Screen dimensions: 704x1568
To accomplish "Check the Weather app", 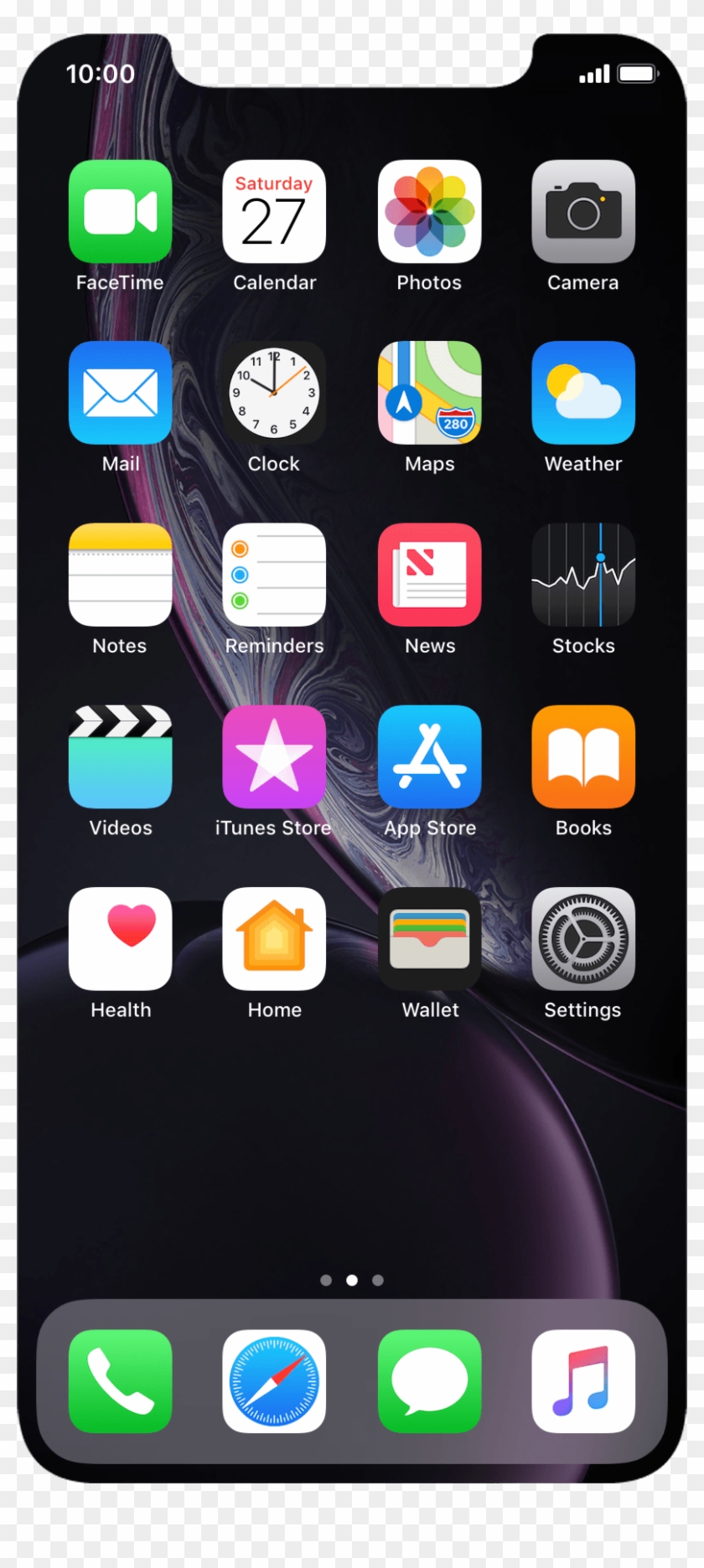I will (x=583, y=392).
